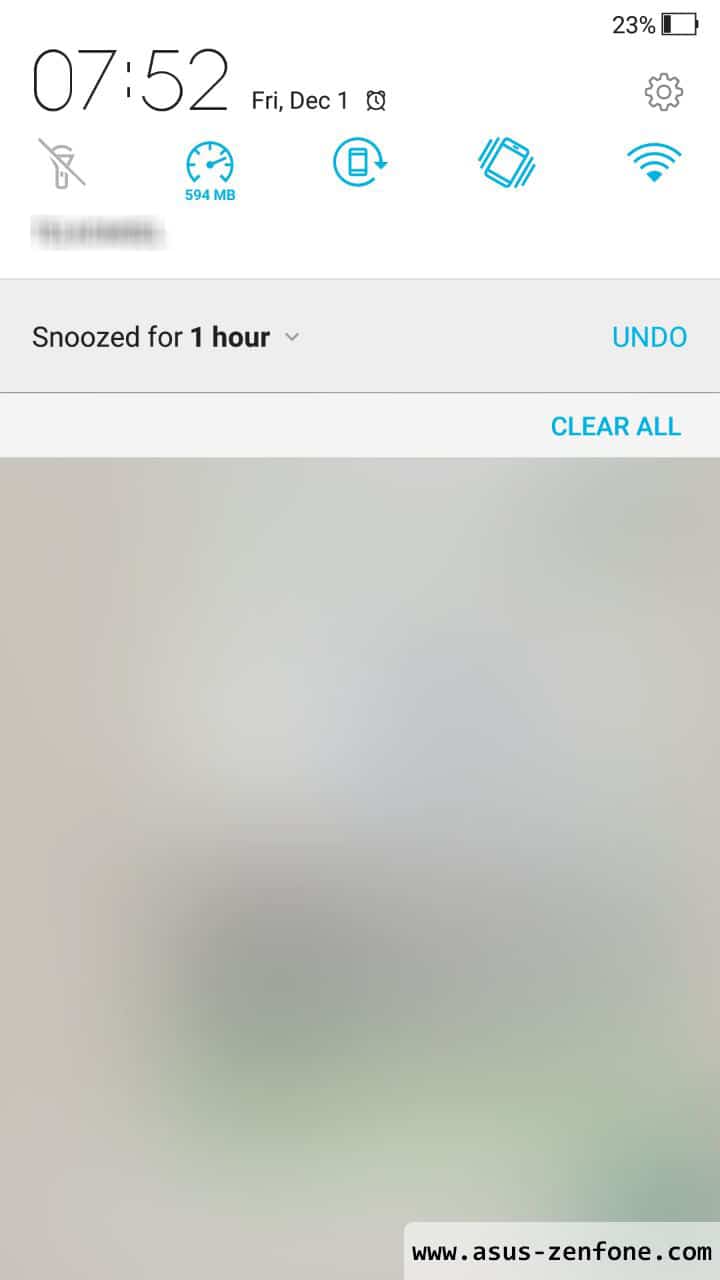Turn on the flashlight toggle

coord(62,163)
